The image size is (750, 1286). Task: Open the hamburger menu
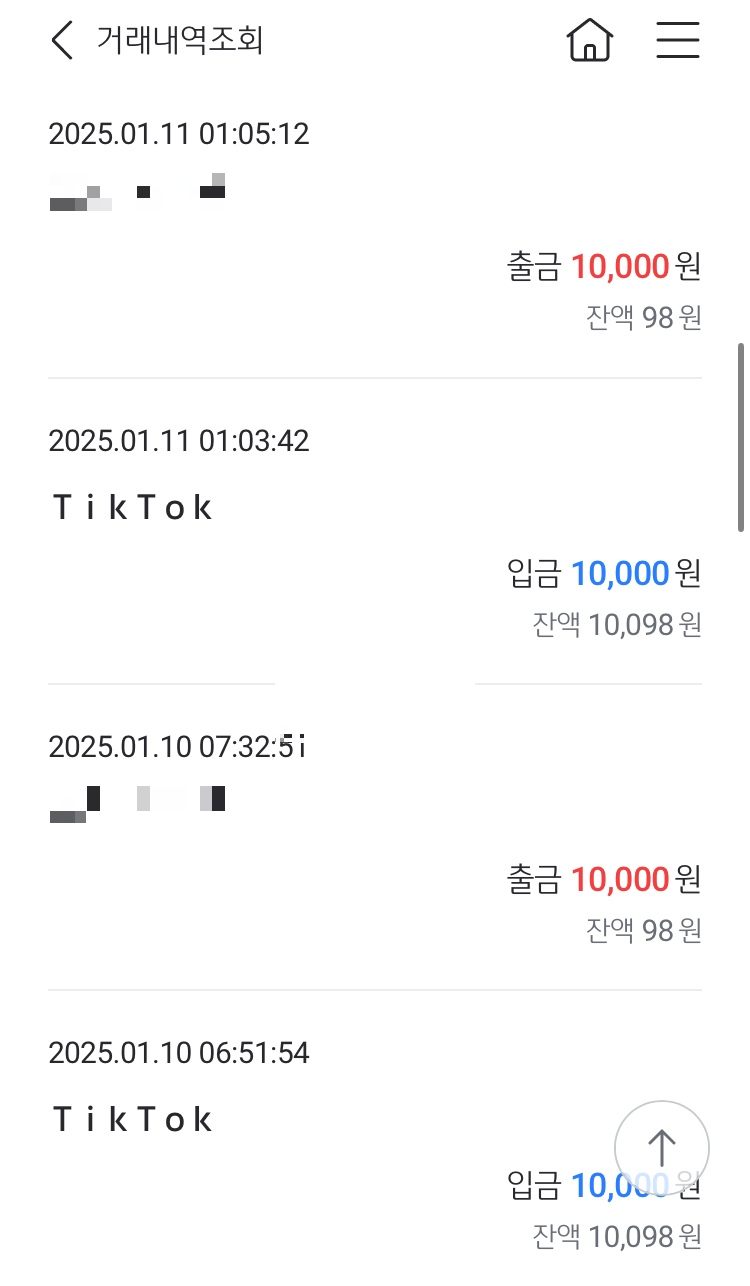(x=678, y=41)
